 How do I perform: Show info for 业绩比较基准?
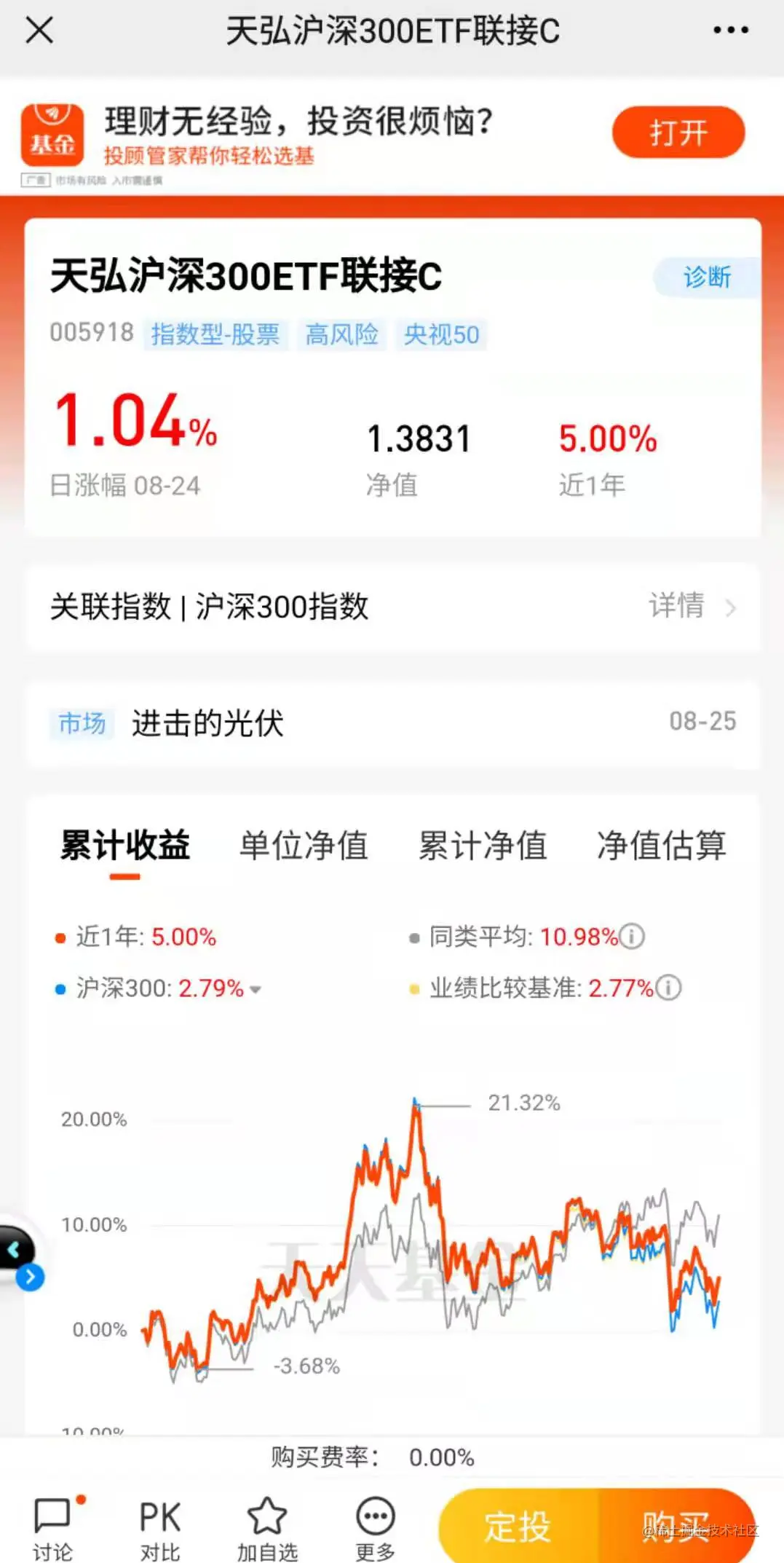click(668, 988)
